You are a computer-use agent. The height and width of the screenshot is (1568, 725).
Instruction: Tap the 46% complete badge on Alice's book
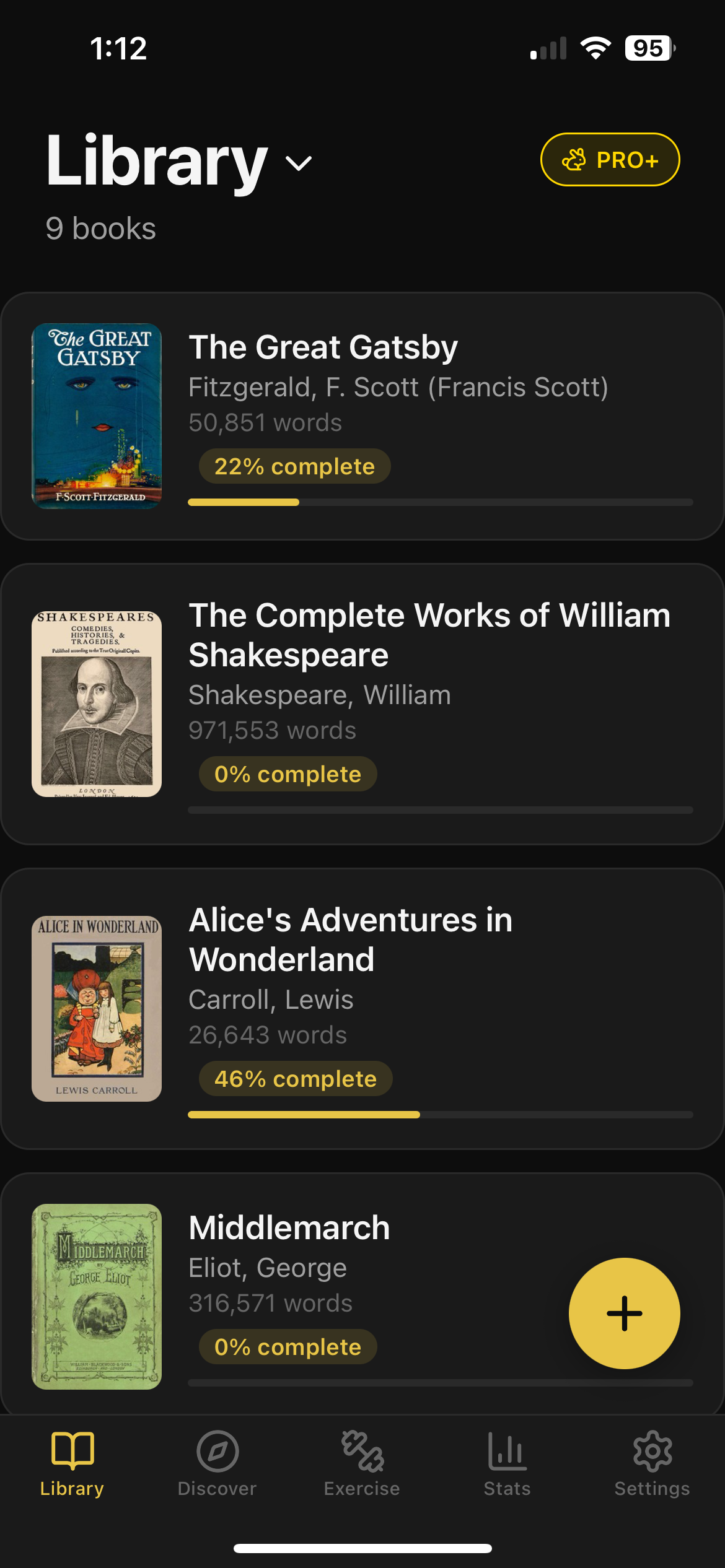point(295,1078)
